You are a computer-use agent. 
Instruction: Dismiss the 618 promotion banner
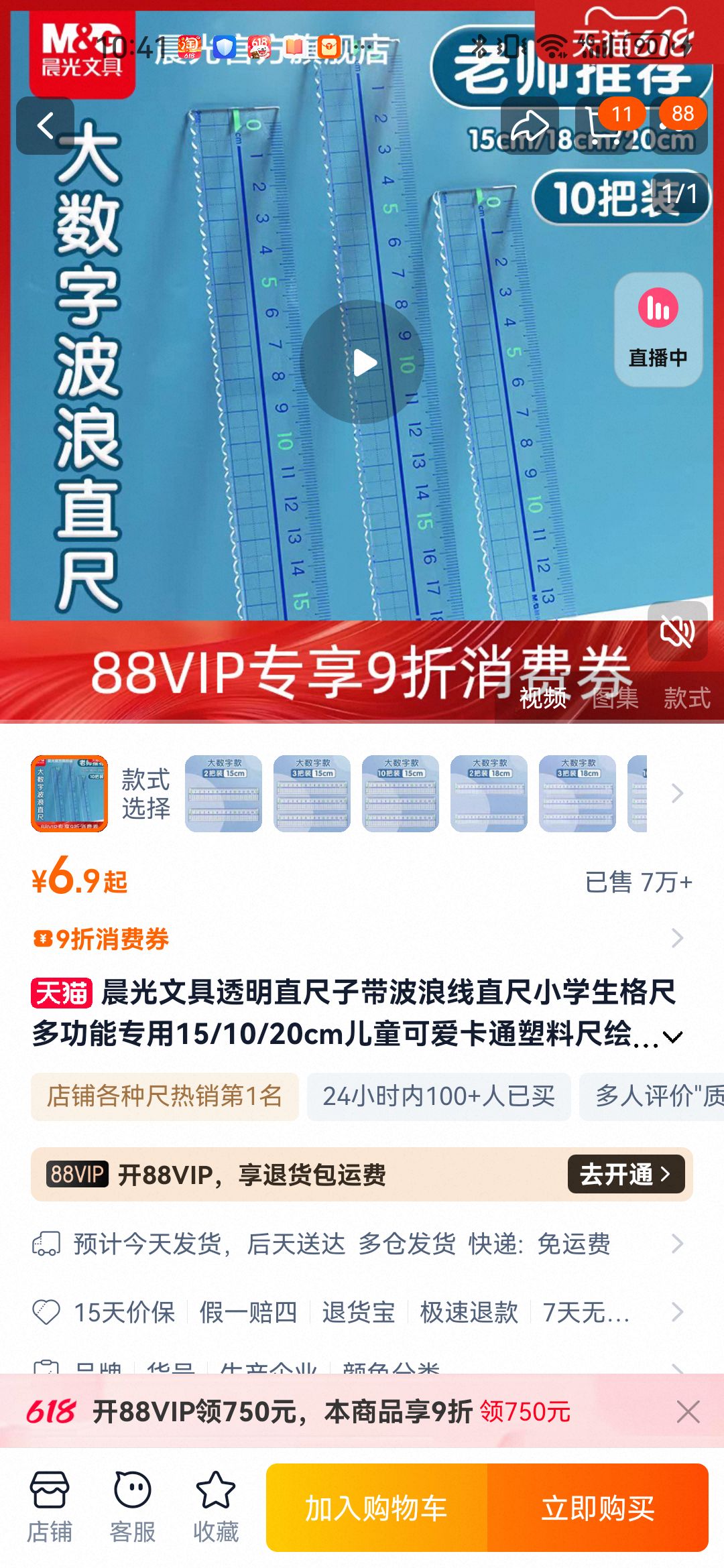click(688, 1412)
